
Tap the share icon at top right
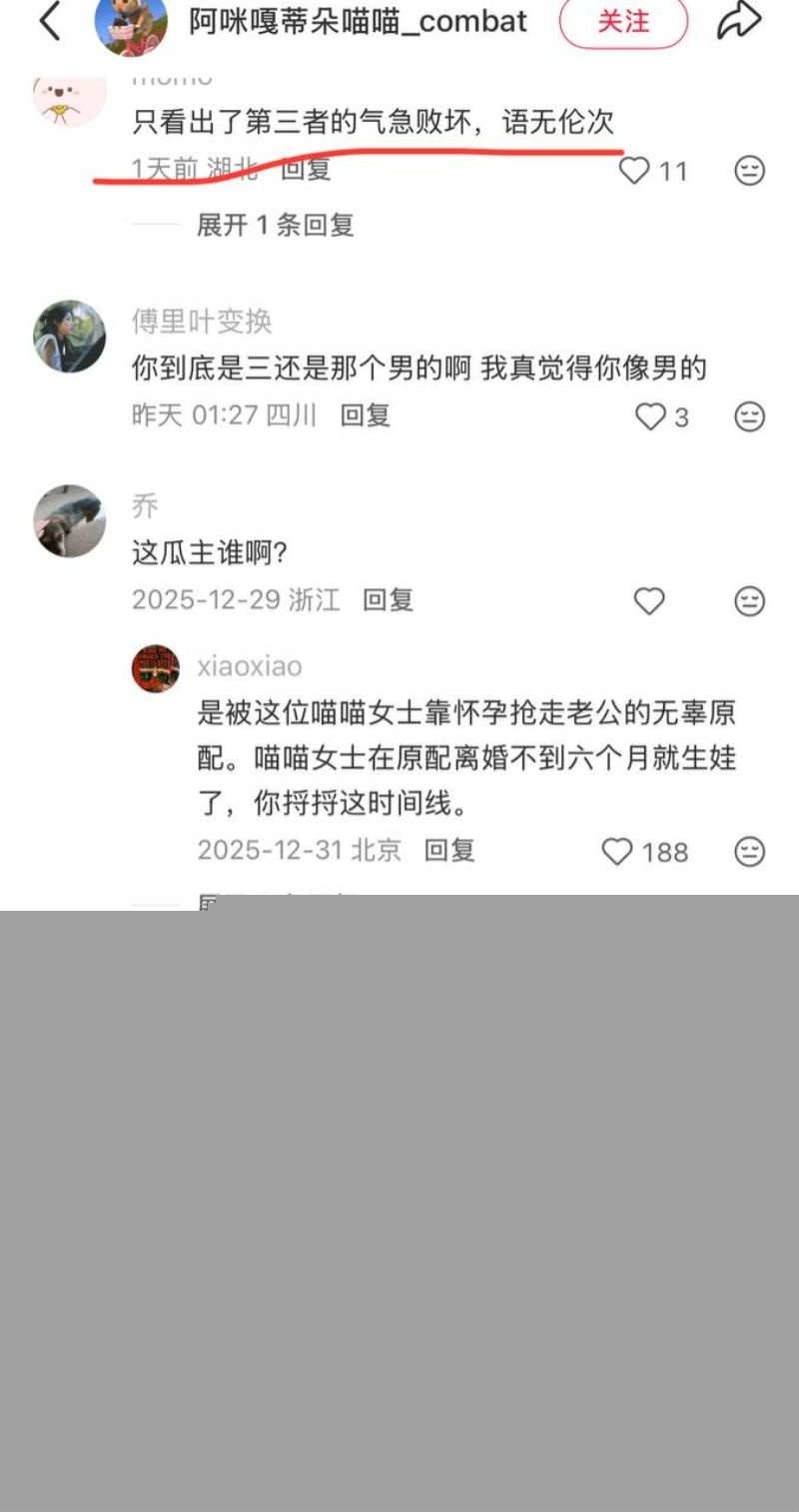[740, 20]
